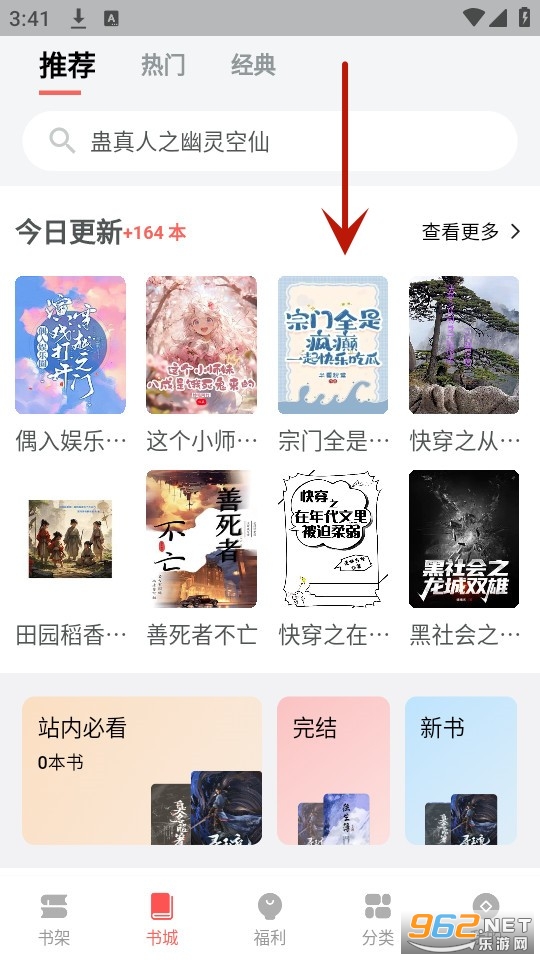Image resolution: width=540 pixels, height=960 pixels.
Task: Open the 新书 new books card
Action: (x=461, y=771)
